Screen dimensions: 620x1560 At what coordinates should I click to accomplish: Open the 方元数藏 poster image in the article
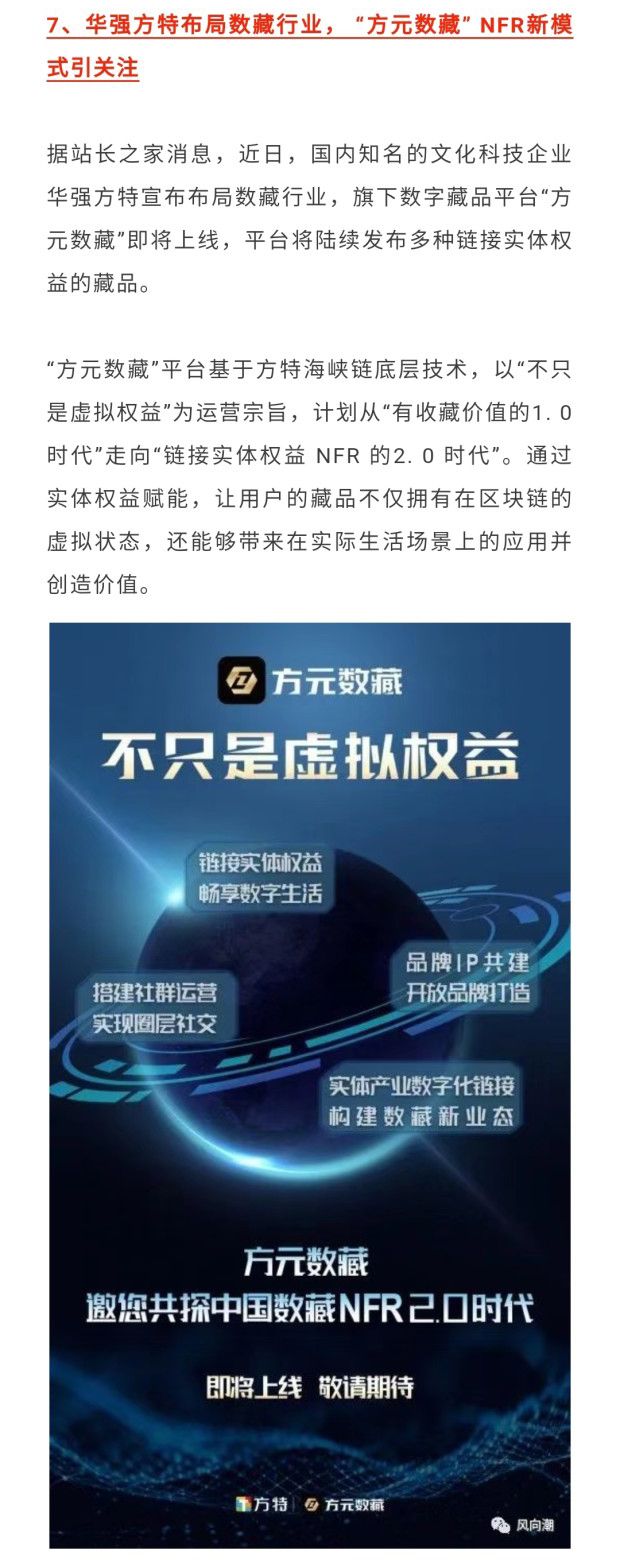point(310,1084)
